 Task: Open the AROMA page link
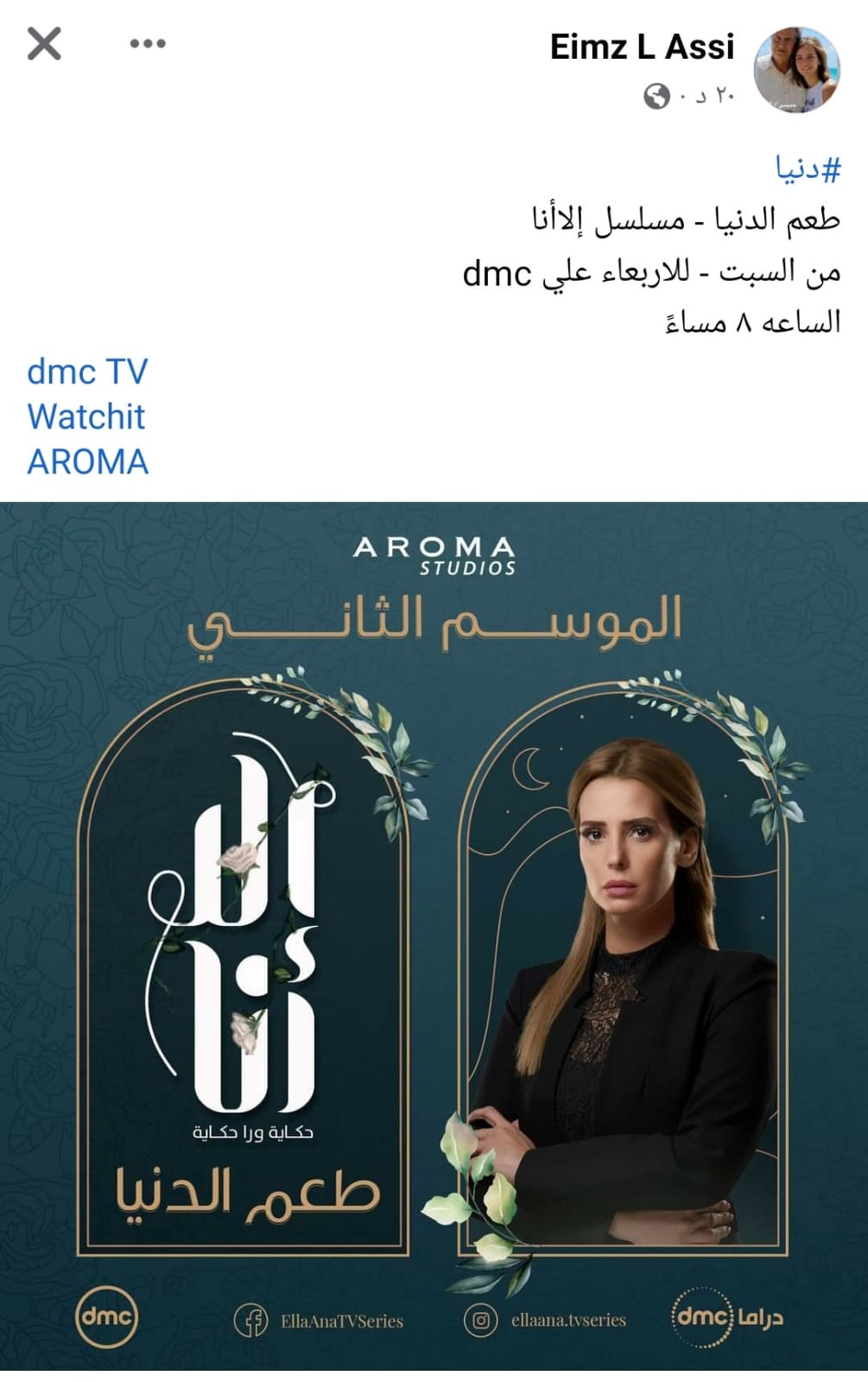pos(88,461)
